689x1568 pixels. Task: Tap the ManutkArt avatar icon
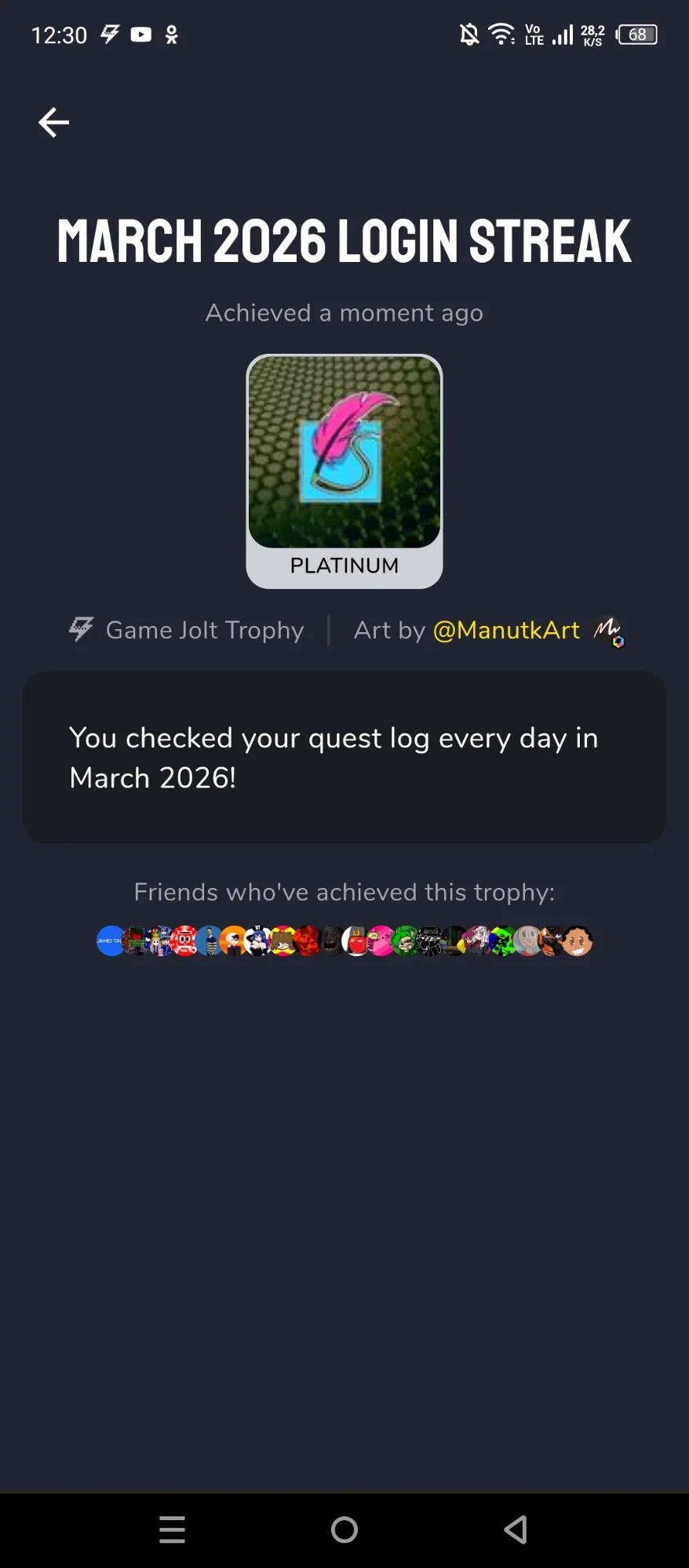pos(608,631)
